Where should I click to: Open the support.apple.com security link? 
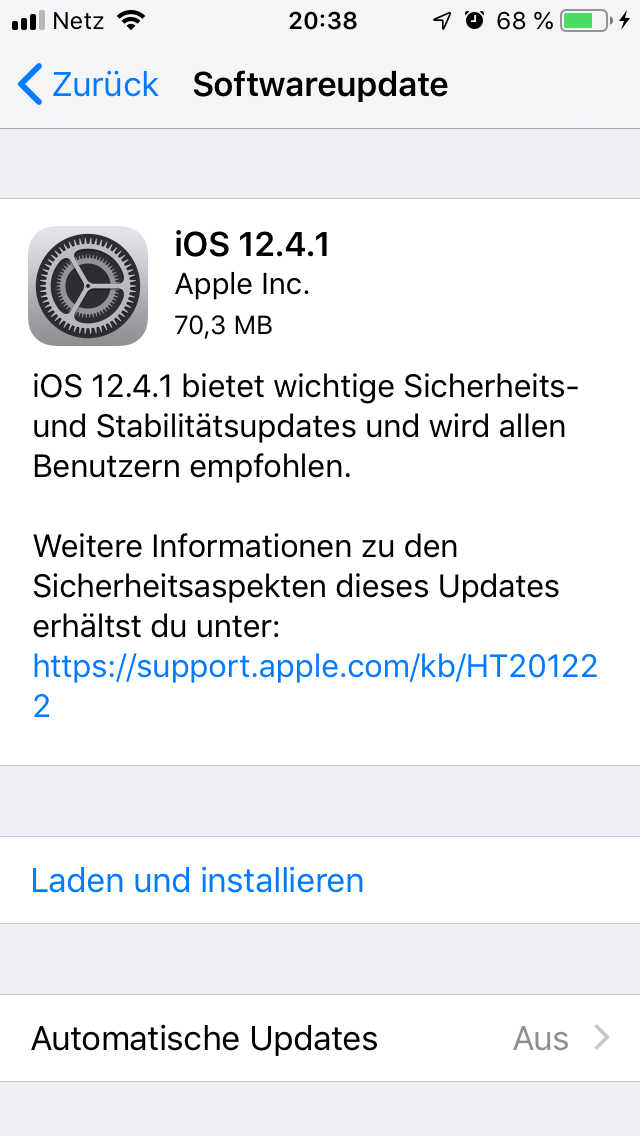(x=315, y=686)
